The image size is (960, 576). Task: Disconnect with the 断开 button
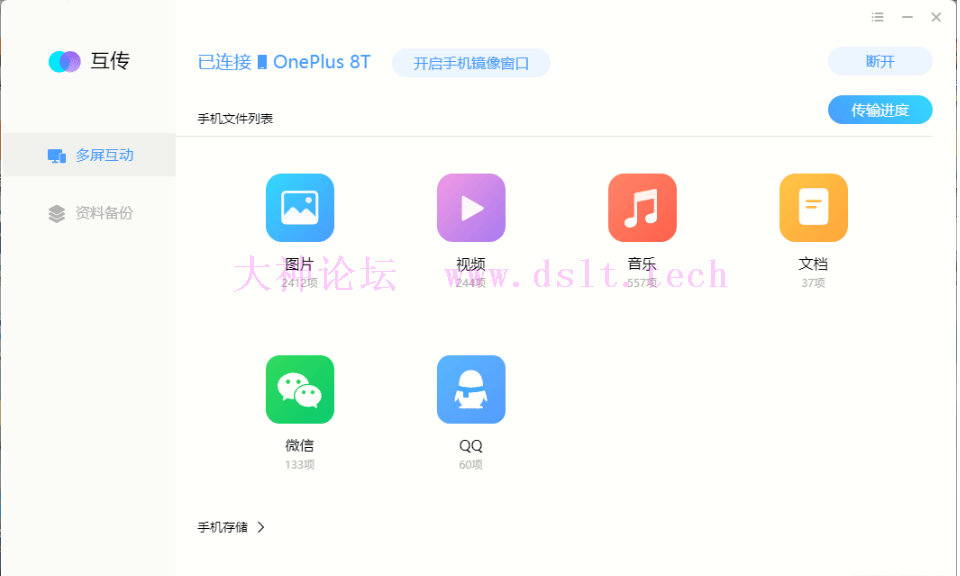pos(880,61)
